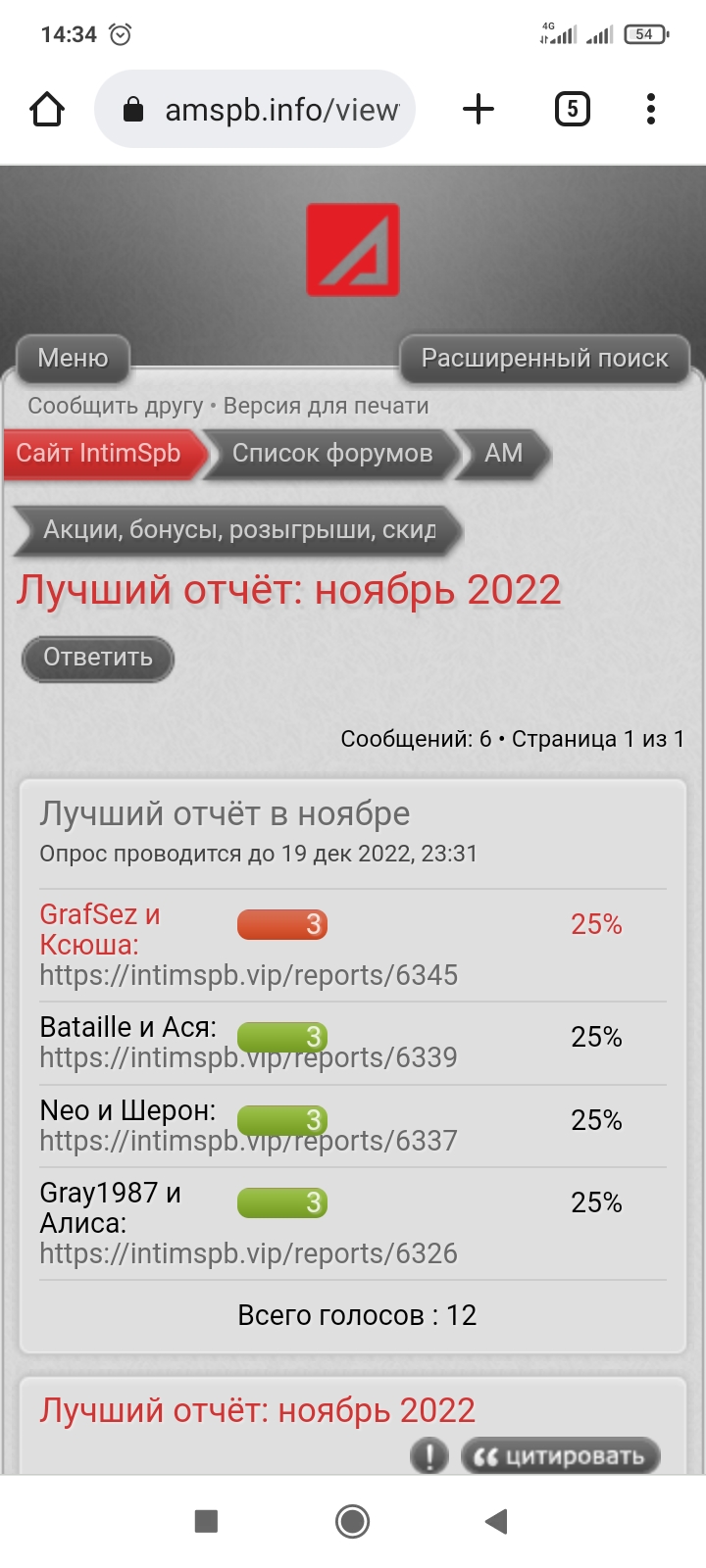This screenshot has height=1568, width=706.
Task: Open the first post title Лучший отчёт: ноябрь 2022
Action: point(257,1410)
